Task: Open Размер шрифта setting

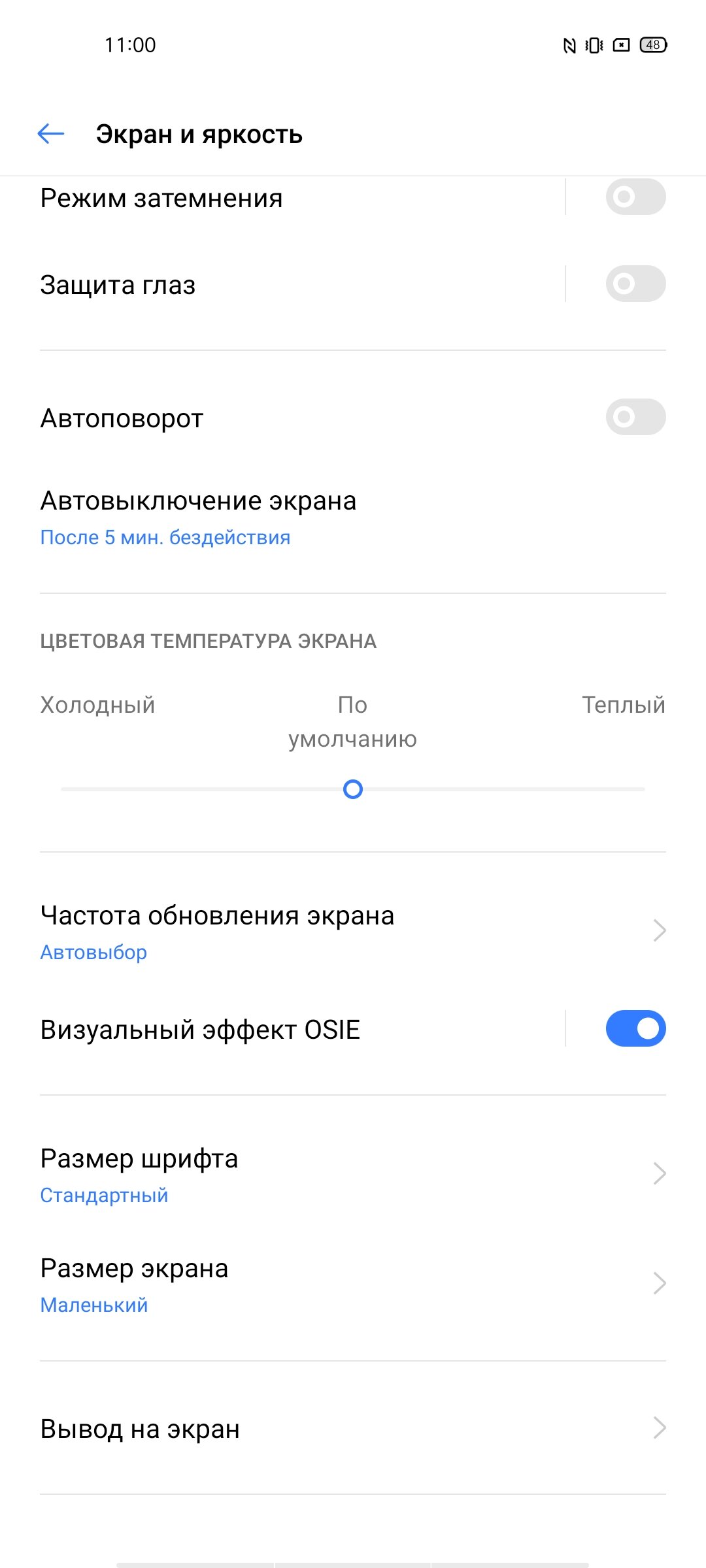Action: [x=353, y=1175]
